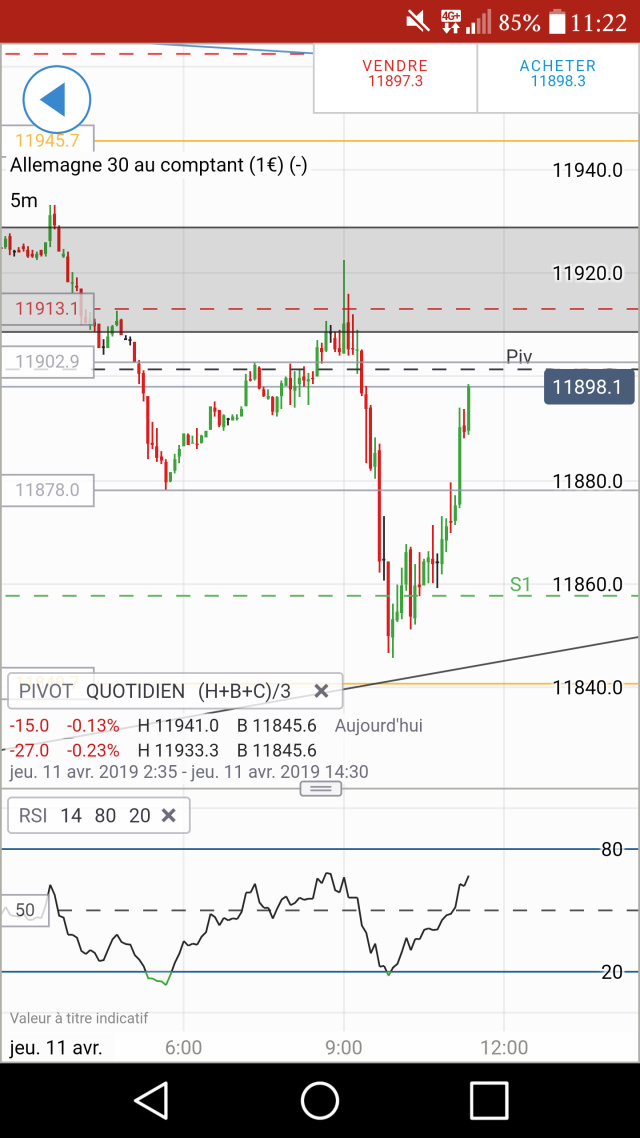Tap ACHETER to buy at 11898.3

pyautogui.click(x=558, y=74)
